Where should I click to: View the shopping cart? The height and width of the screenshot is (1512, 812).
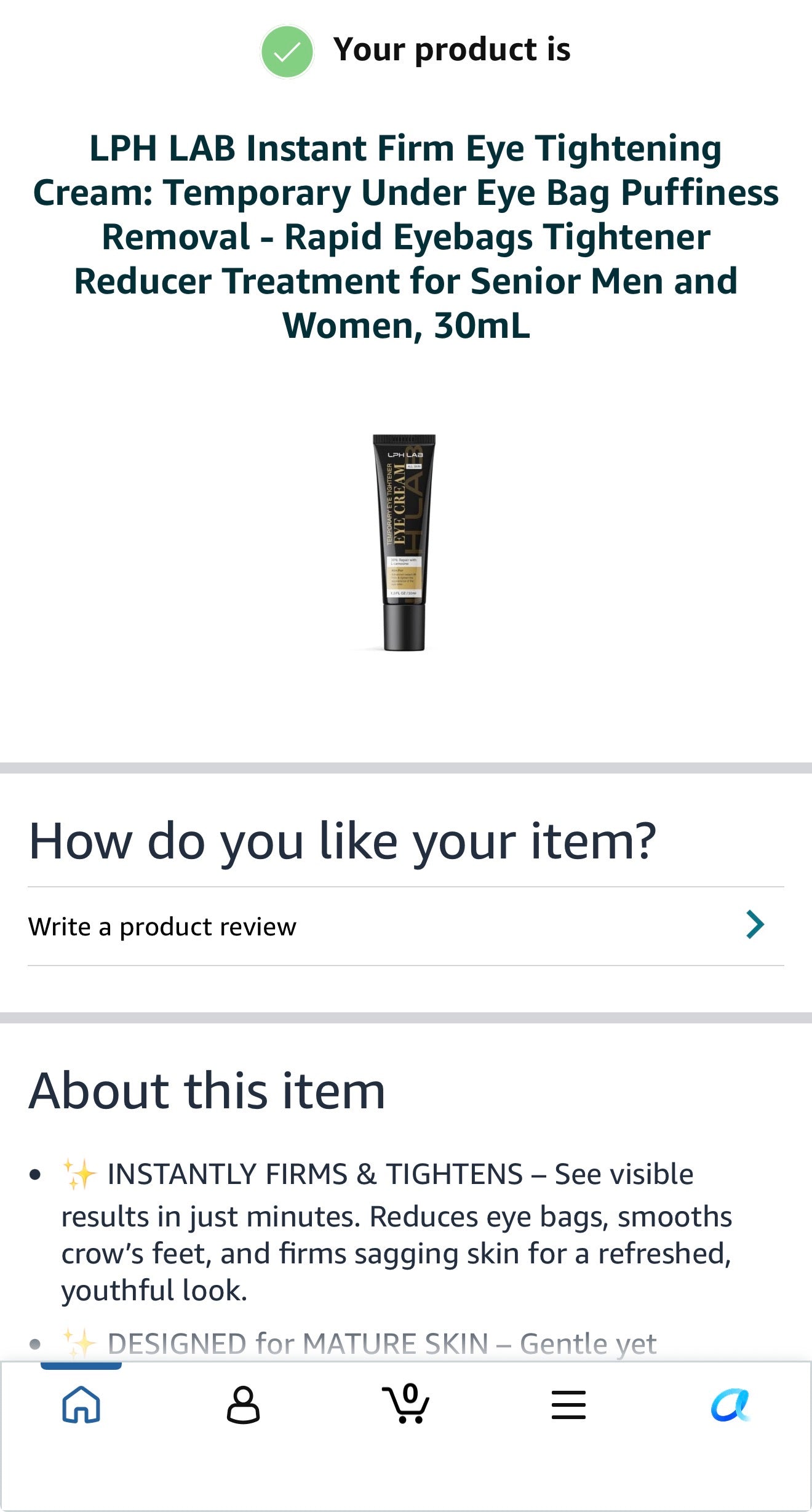(405, 1403)
